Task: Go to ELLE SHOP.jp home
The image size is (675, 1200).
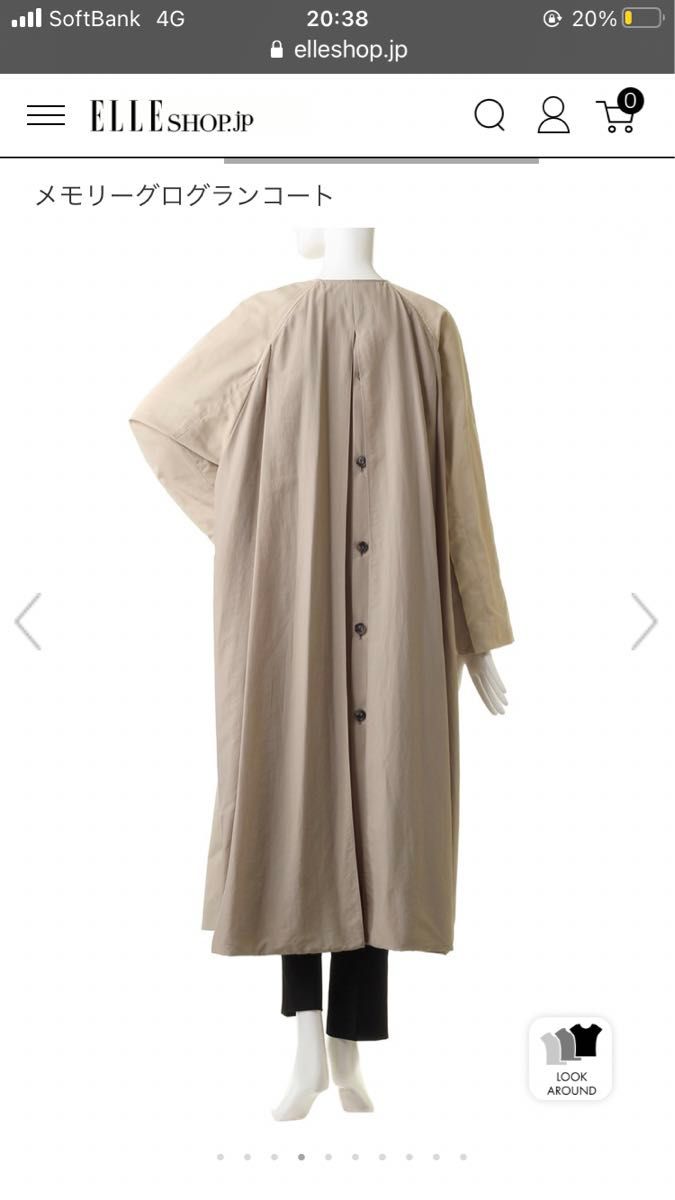Action: click(171, 117)
